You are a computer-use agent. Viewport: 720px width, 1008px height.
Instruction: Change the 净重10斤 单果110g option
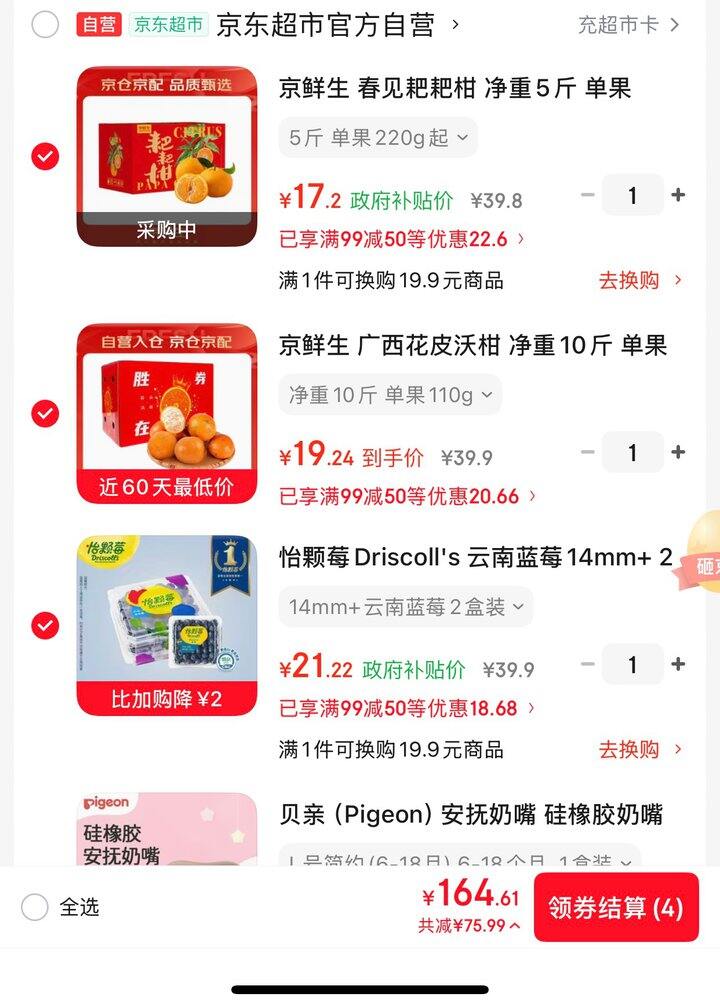(390, 395)
